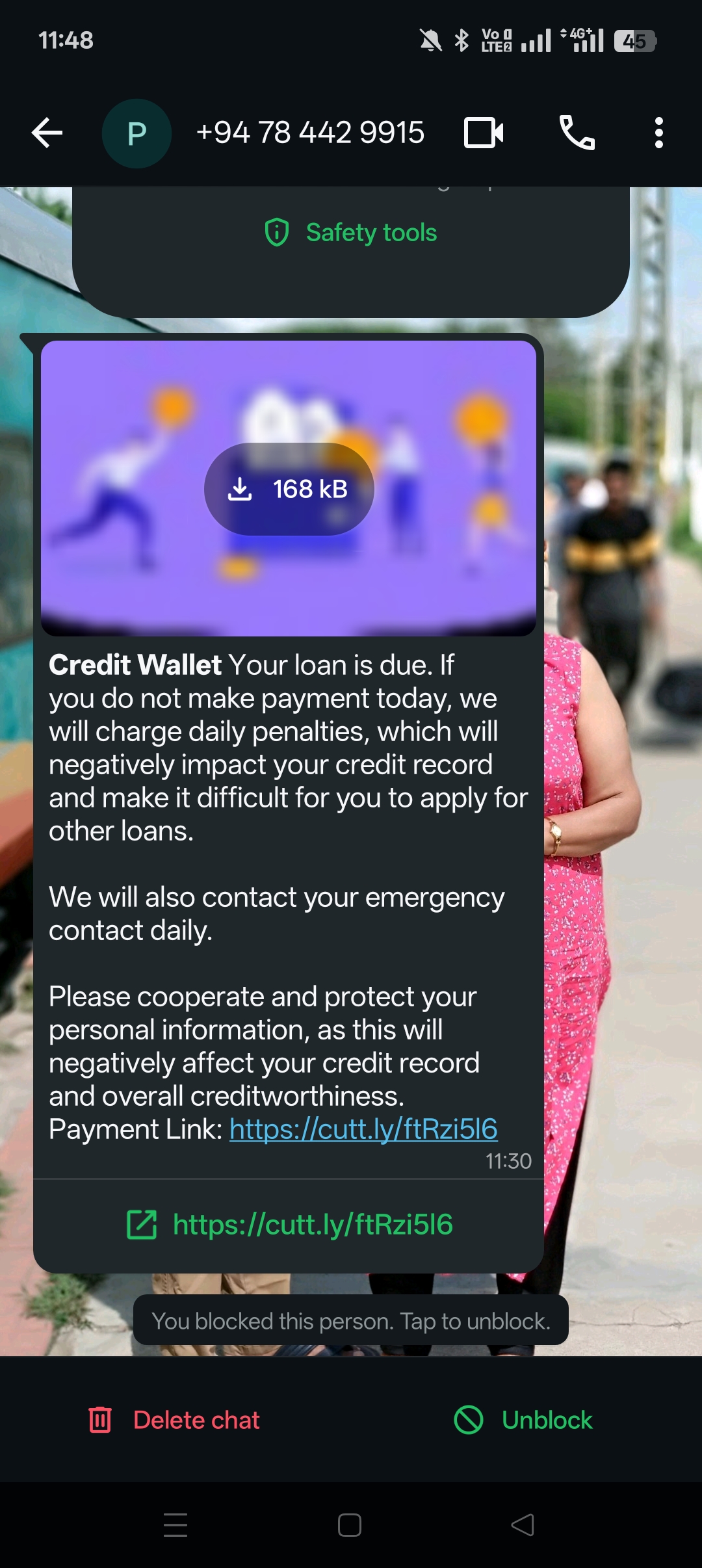Open Safety tools
The image size is (702, 1568).
click(351, 233)
